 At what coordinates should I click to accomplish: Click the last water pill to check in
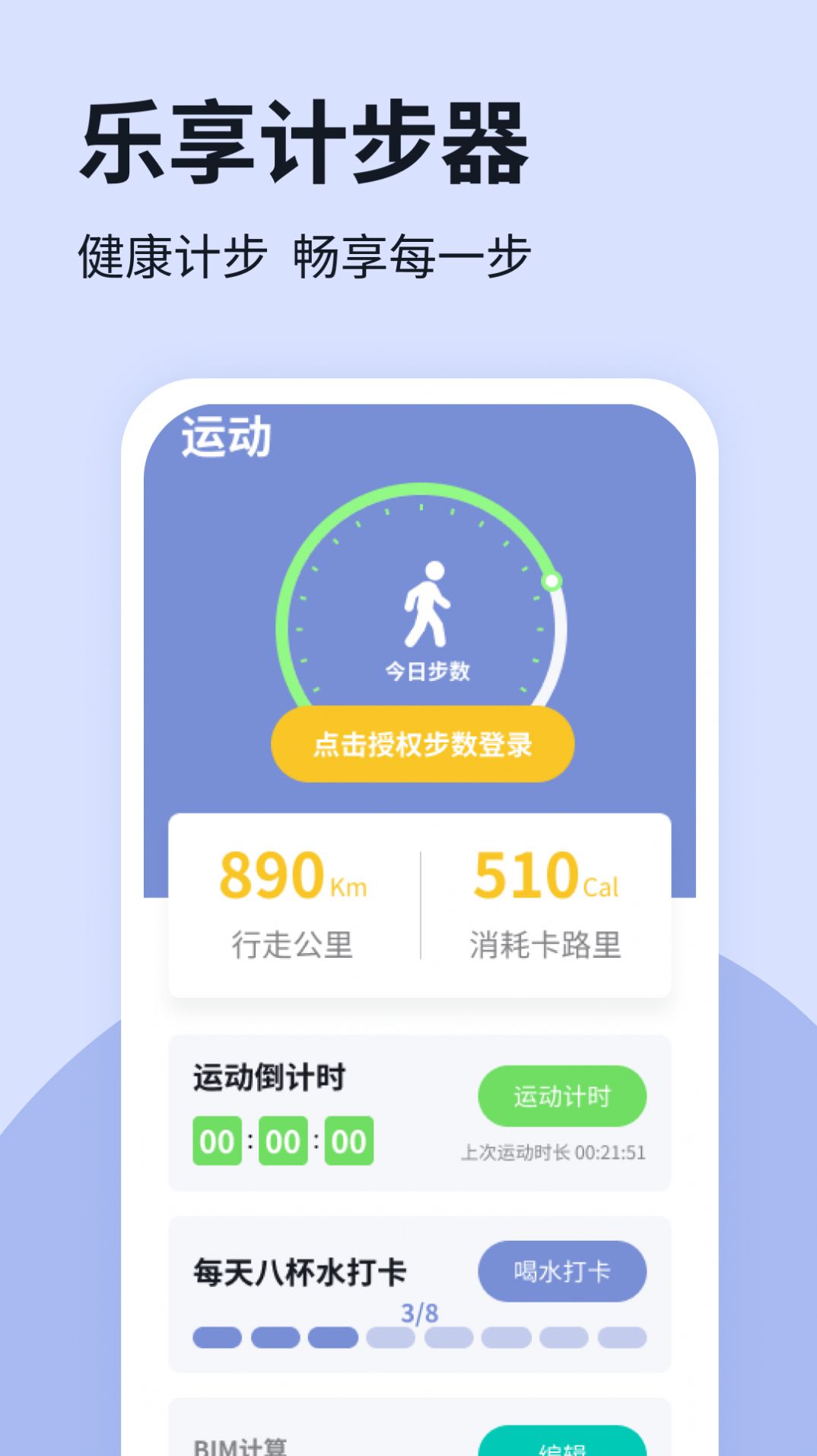pos(623,1339)
